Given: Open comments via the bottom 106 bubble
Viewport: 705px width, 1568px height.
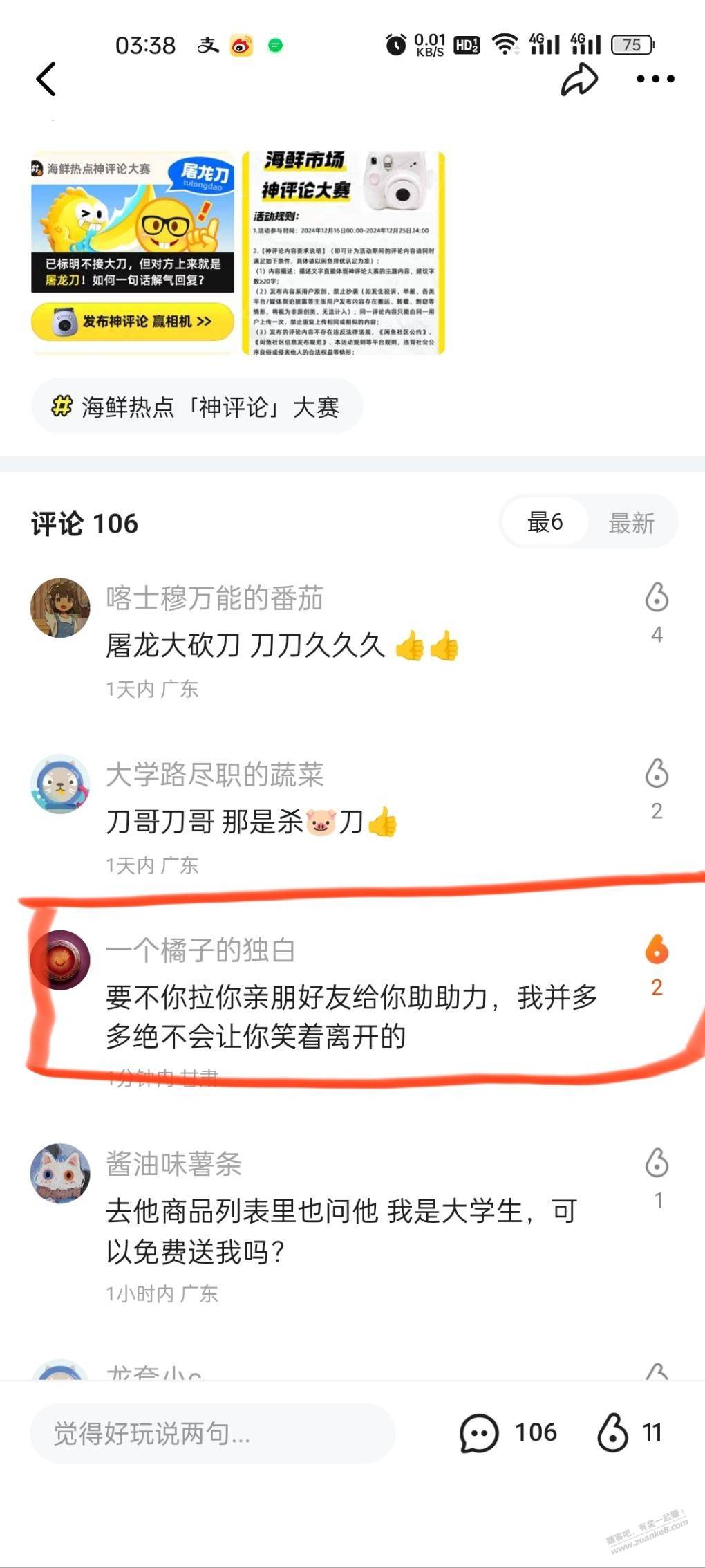Looking at the screenshot, I should click(x=508, y=1432).
